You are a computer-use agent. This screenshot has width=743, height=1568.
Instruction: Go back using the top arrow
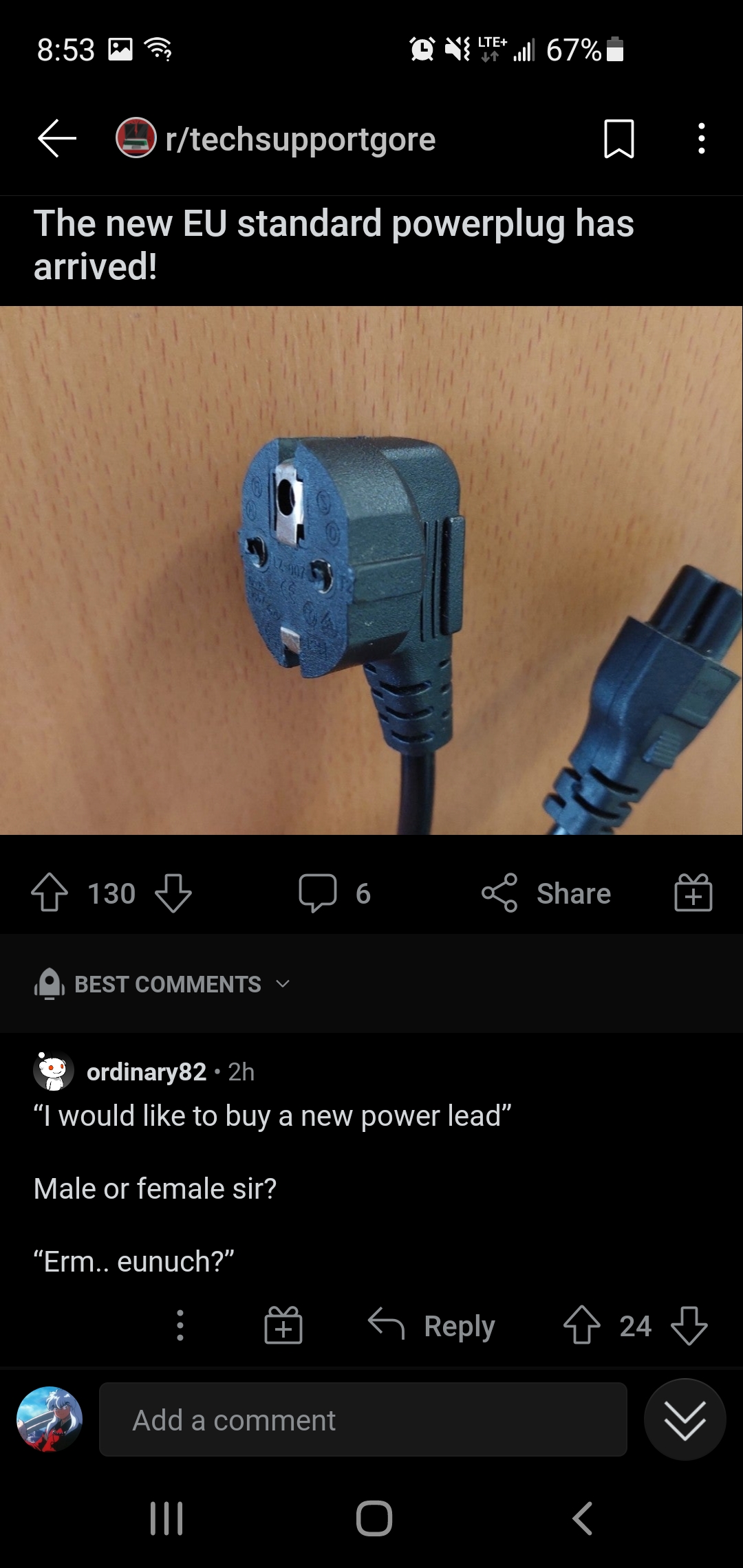coord(57,138)
